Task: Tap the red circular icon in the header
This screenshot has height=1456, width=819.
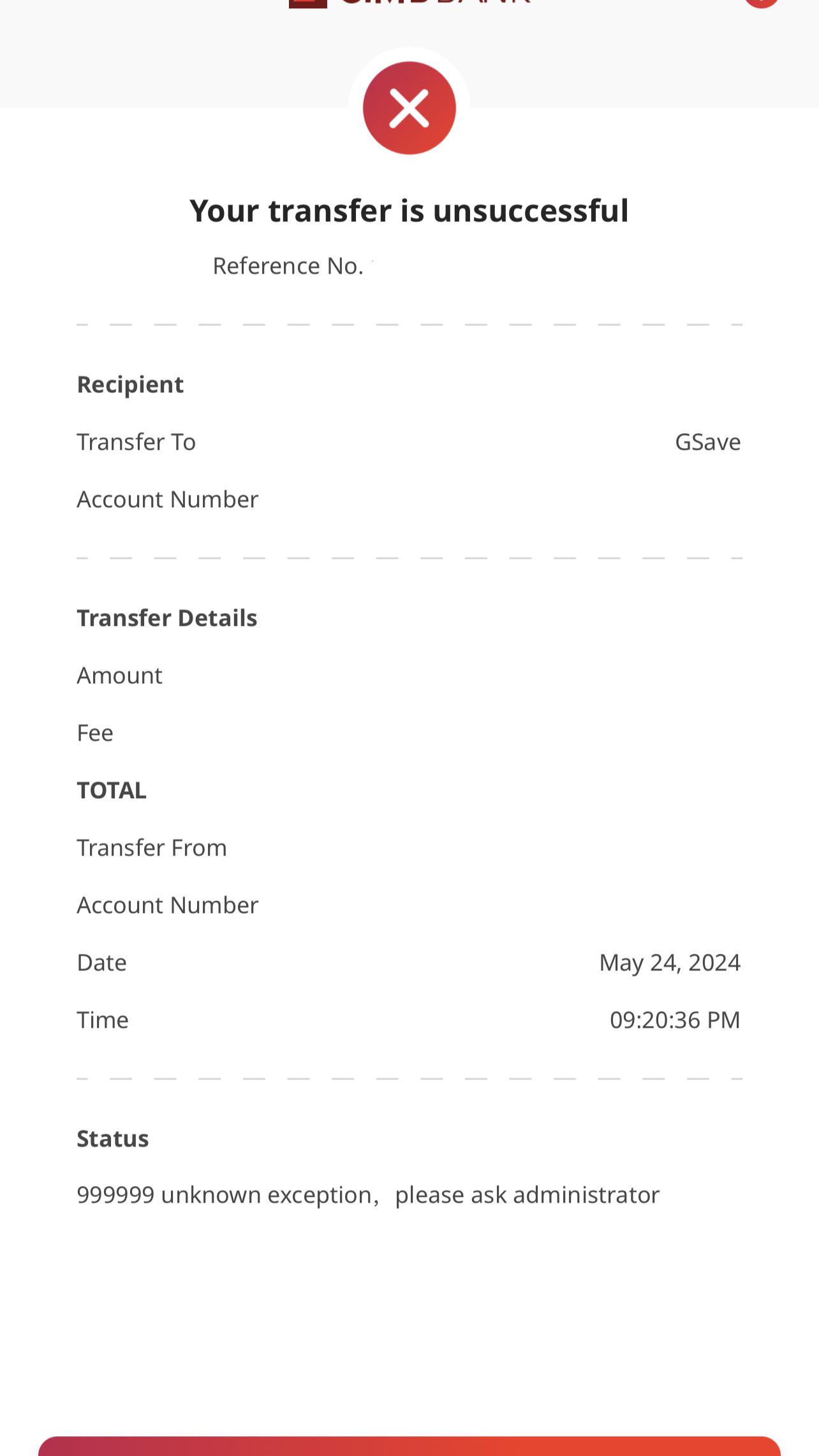Action: 761,3
